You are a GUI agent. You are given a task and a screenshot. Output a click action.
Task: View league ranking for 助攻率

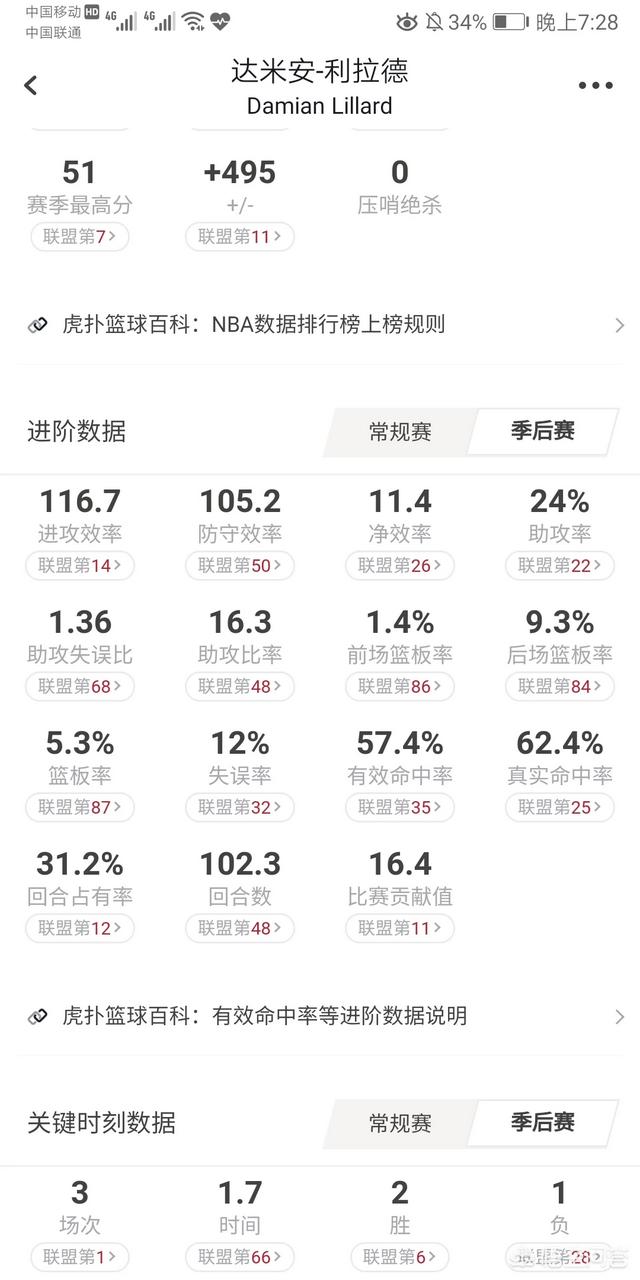click(560, 566)
